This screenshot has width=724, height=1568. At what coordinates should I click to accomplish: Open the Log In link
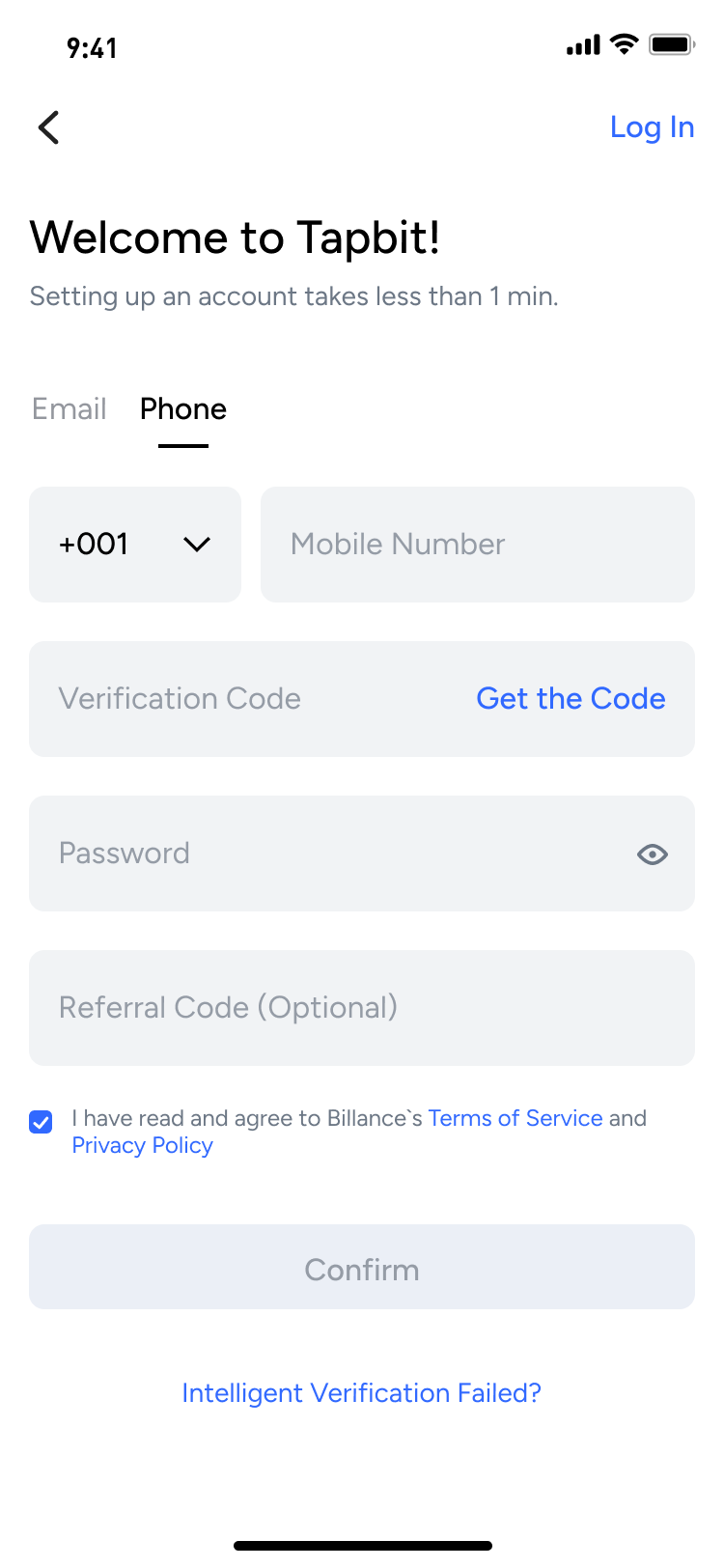(x=652, y=127)
